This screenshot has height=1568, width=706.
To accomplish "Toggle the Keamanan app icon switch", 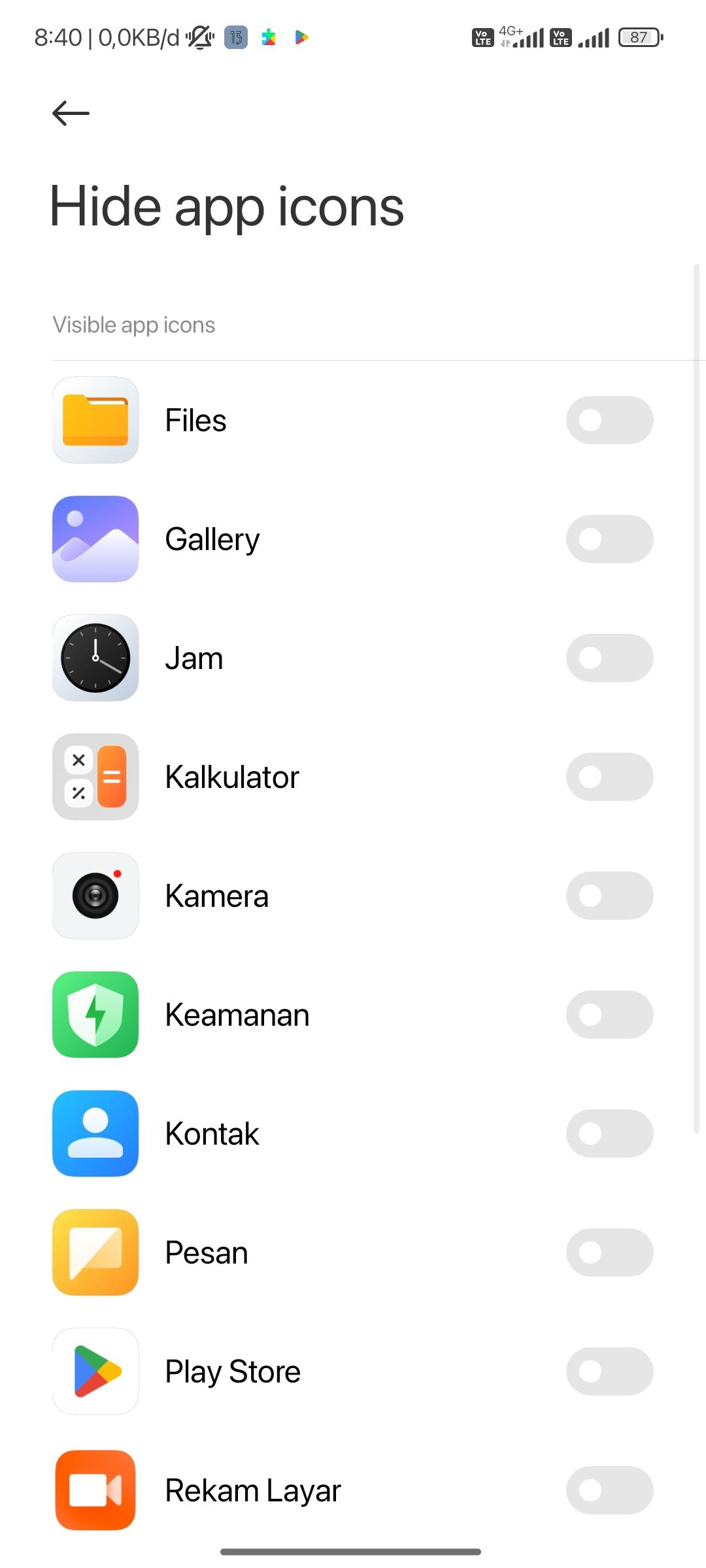I will click(x=609, y=1015).
